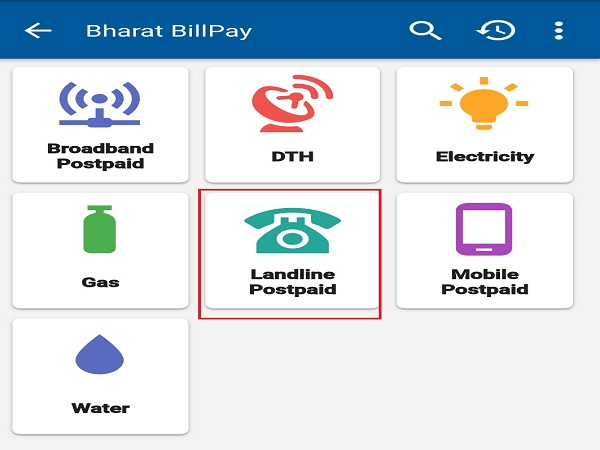Open the DTH bill category
Screen dimensions: 600x450
292,124
